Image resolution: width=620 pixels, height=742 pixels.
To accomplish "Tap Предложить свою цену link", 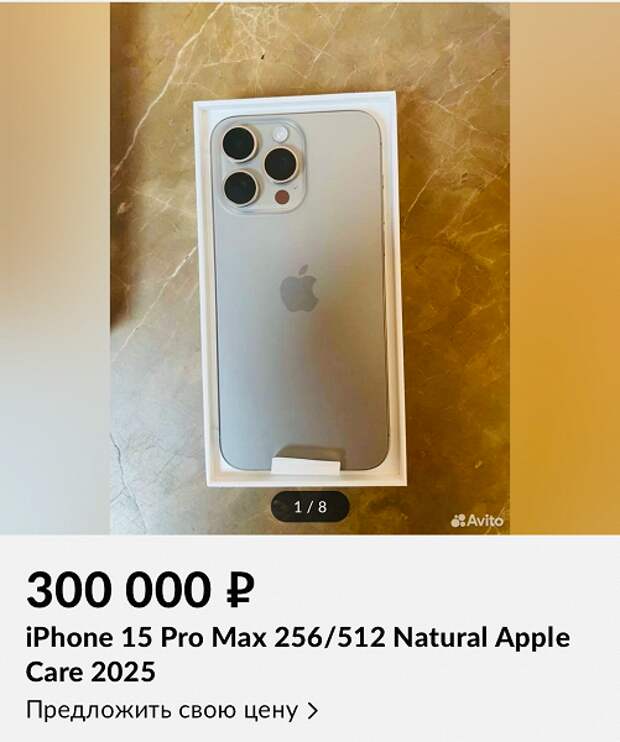I will (x=171, y=711).
